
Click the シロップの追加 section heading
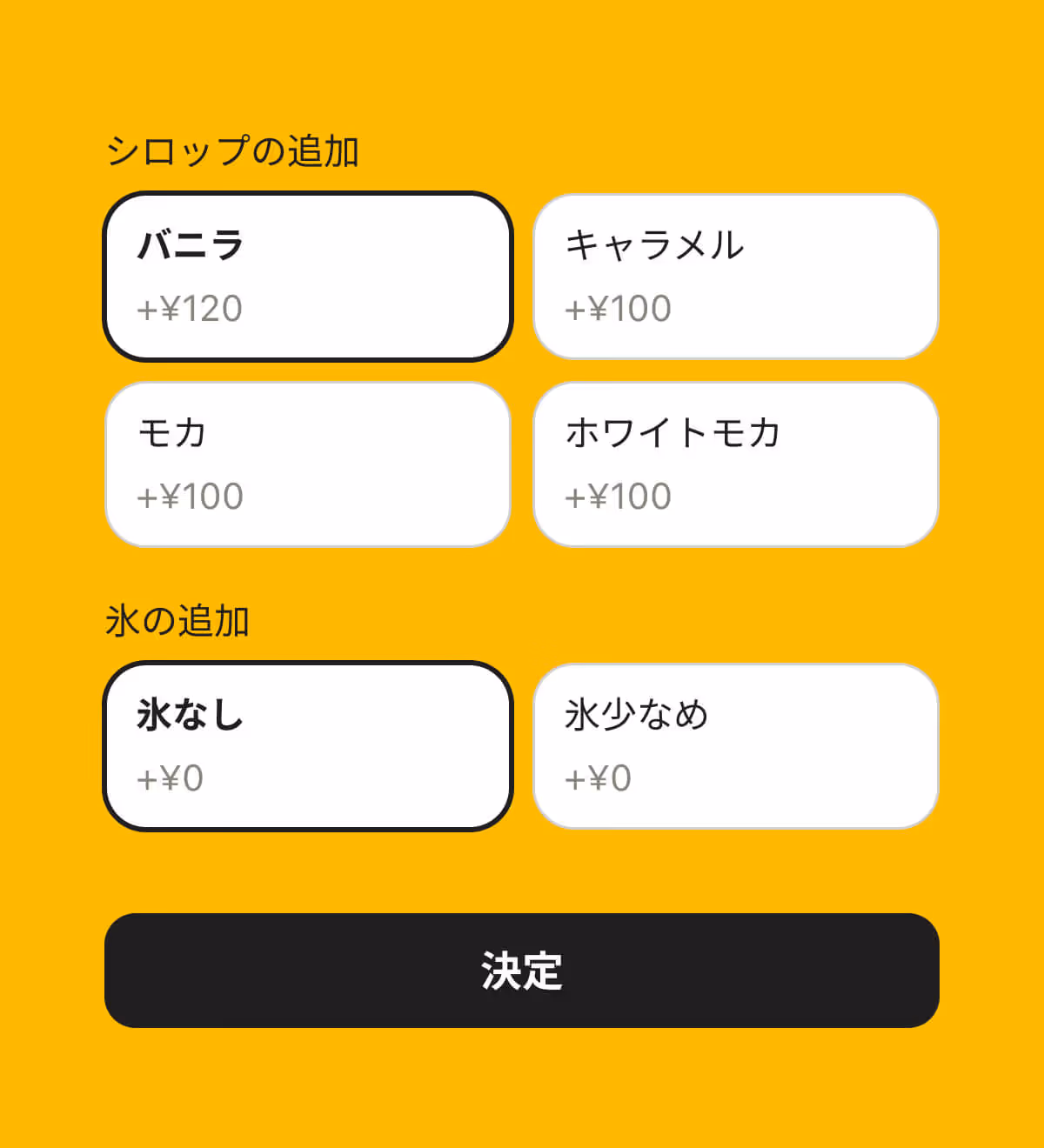(x=235, y=150)
